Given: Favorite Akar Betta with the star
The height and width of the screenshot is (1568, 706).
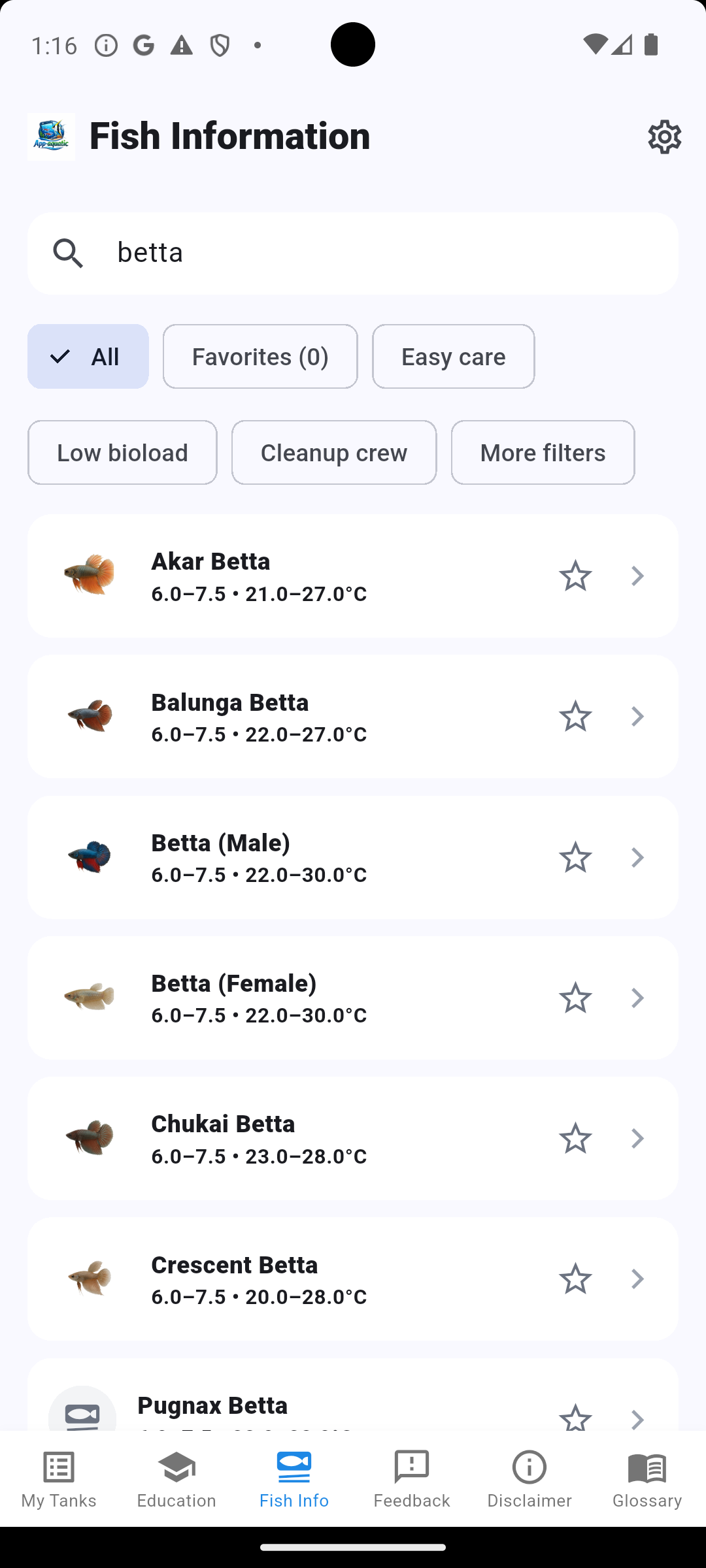Looking at the screenshot, I should (x=575, y=576).
